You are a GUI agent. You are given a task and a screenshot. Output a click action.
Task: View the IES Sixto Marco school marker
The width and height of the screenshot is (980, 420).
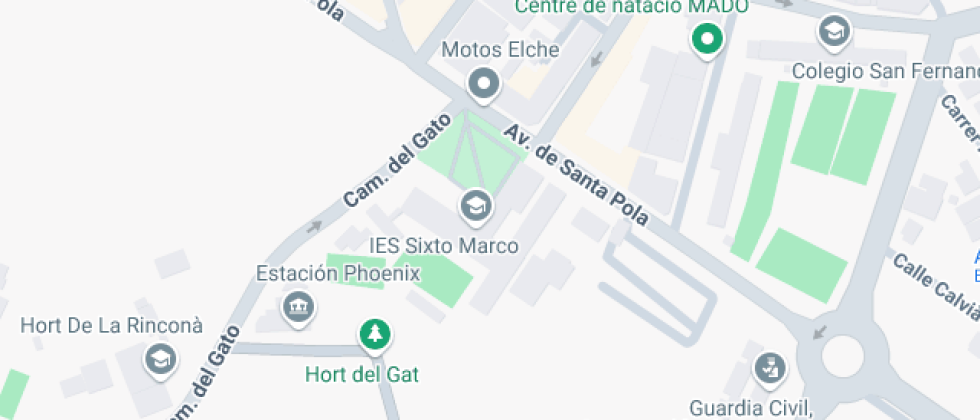coord(475,206)
